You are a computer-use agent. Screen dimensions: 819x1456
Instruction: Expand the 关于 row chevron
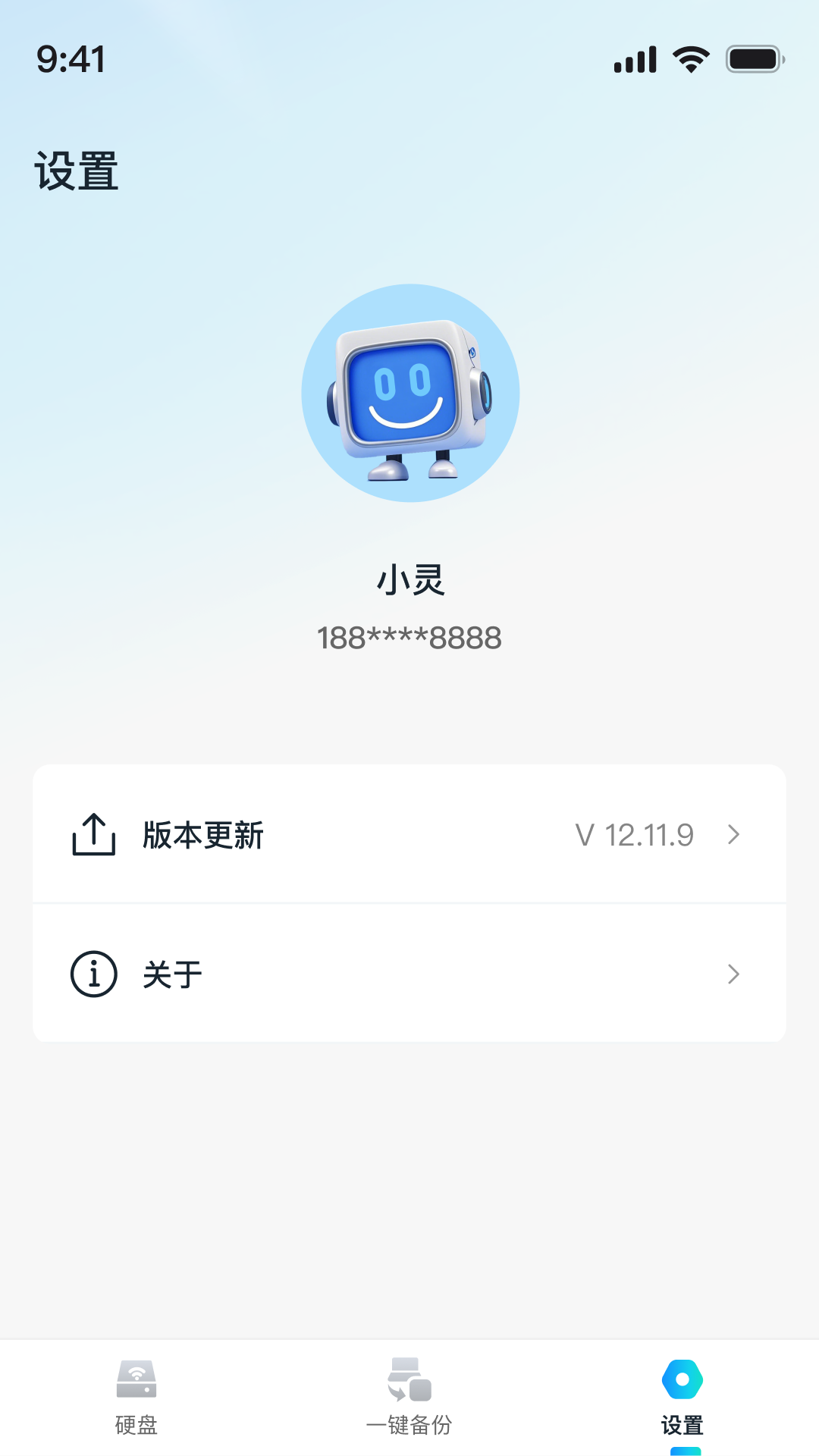(733, 973)
